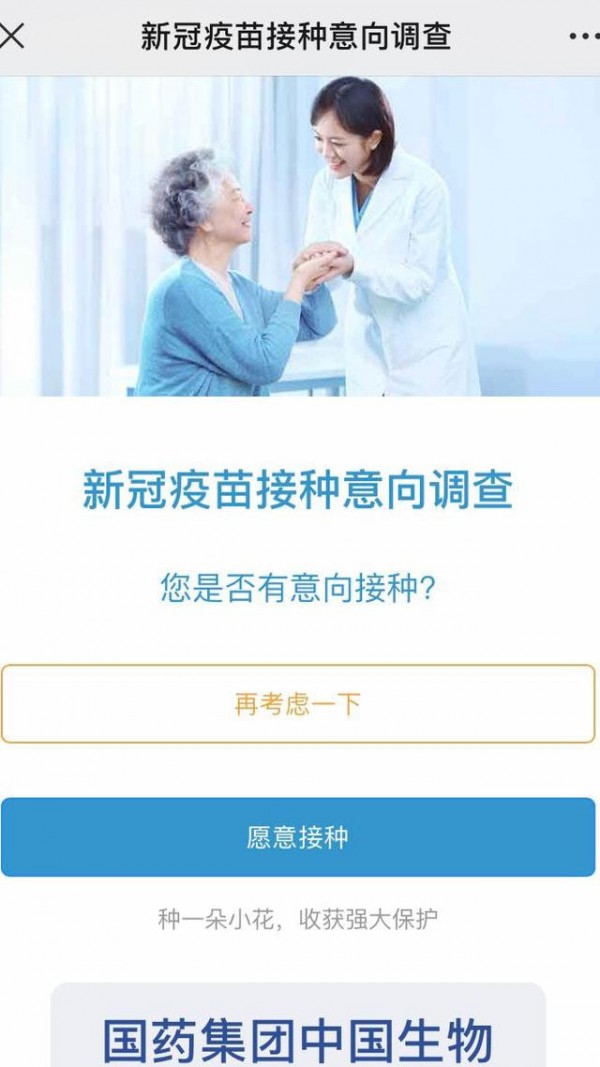
Task: Tap the 愿意接种 button
Action: click(x=298, y=837)
